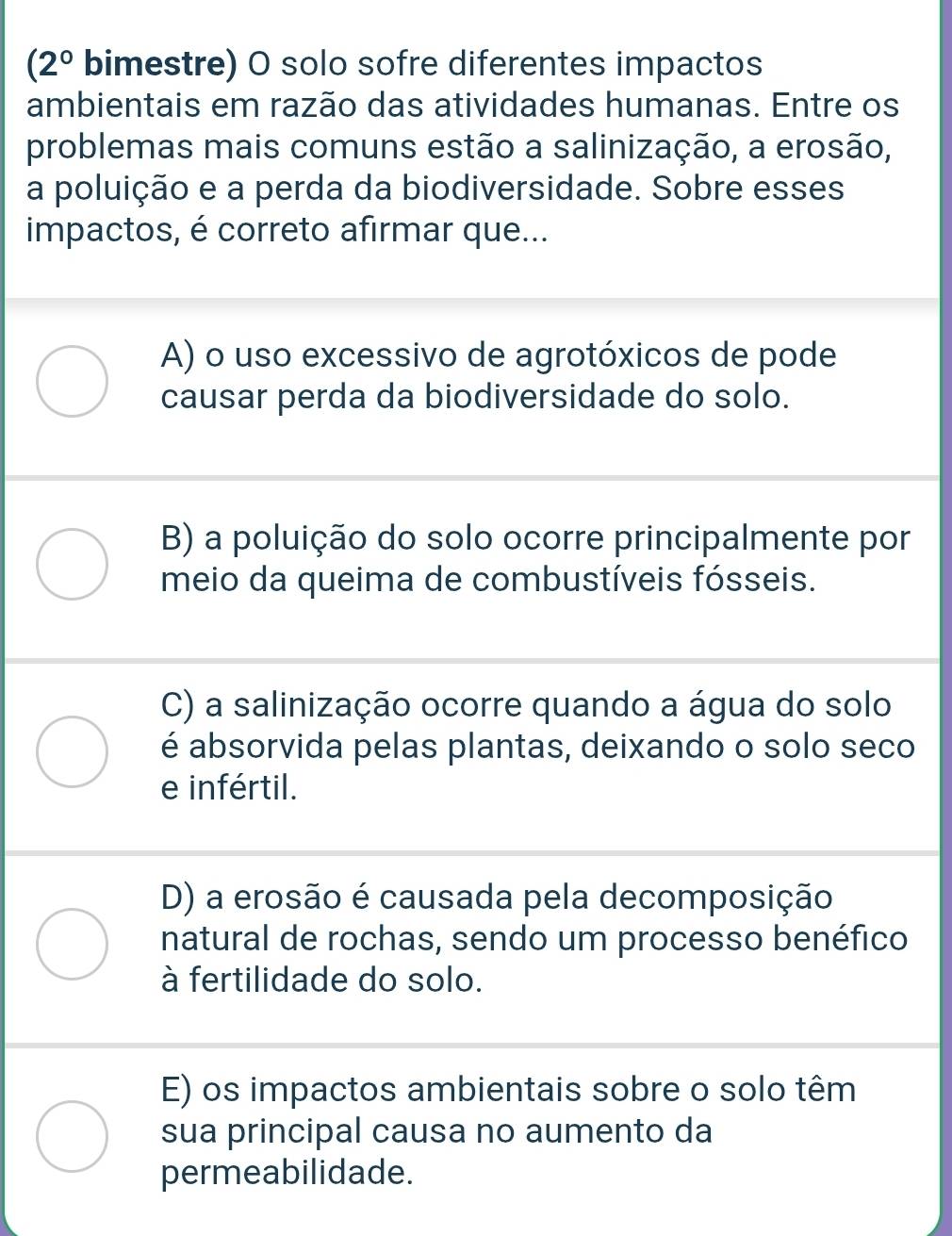This screenshot has height=1236, width=952.
Task: Select option A about agrotóxicos and biodiversity
Action: click(73, 380)
